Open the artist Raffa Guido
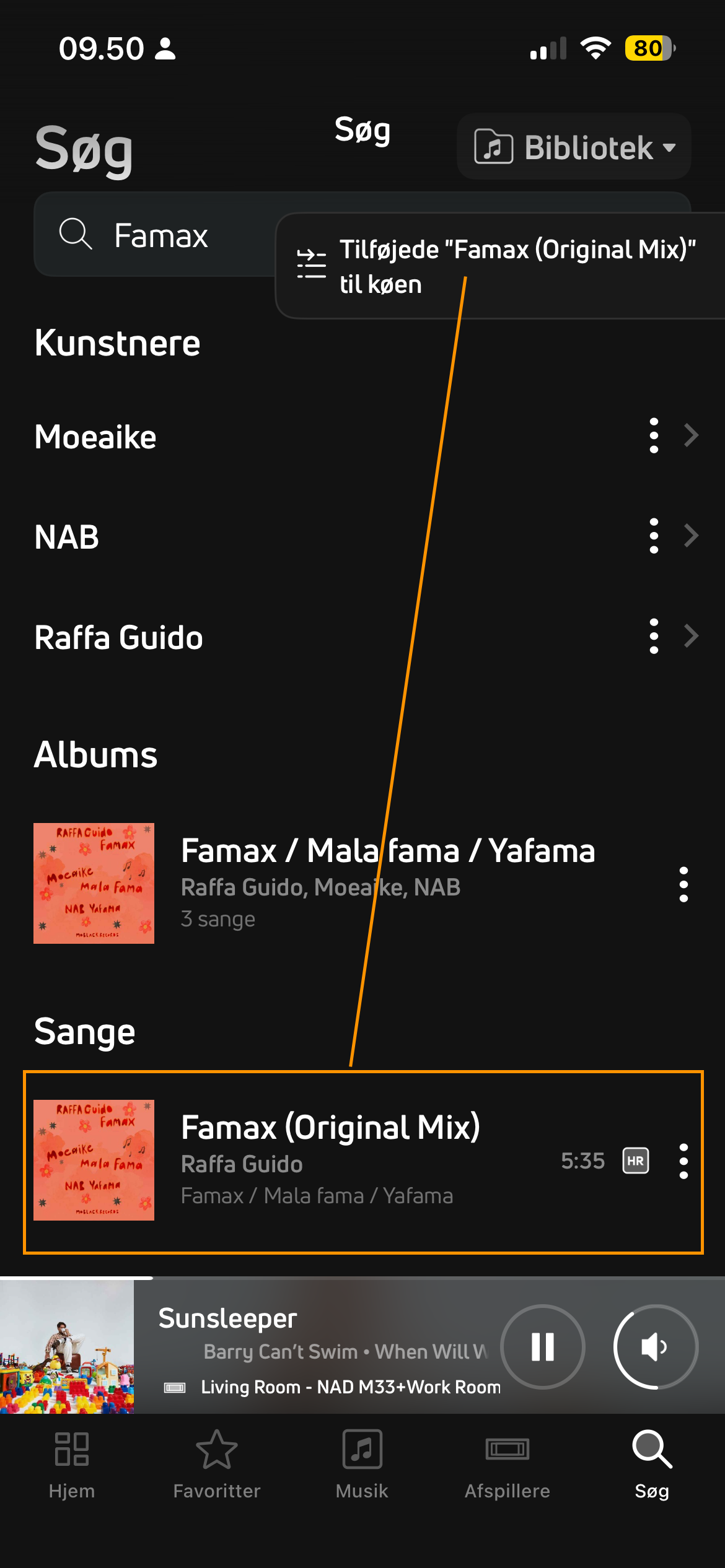The width and height of the screenshot is (725, 1568). coord(119,637)
